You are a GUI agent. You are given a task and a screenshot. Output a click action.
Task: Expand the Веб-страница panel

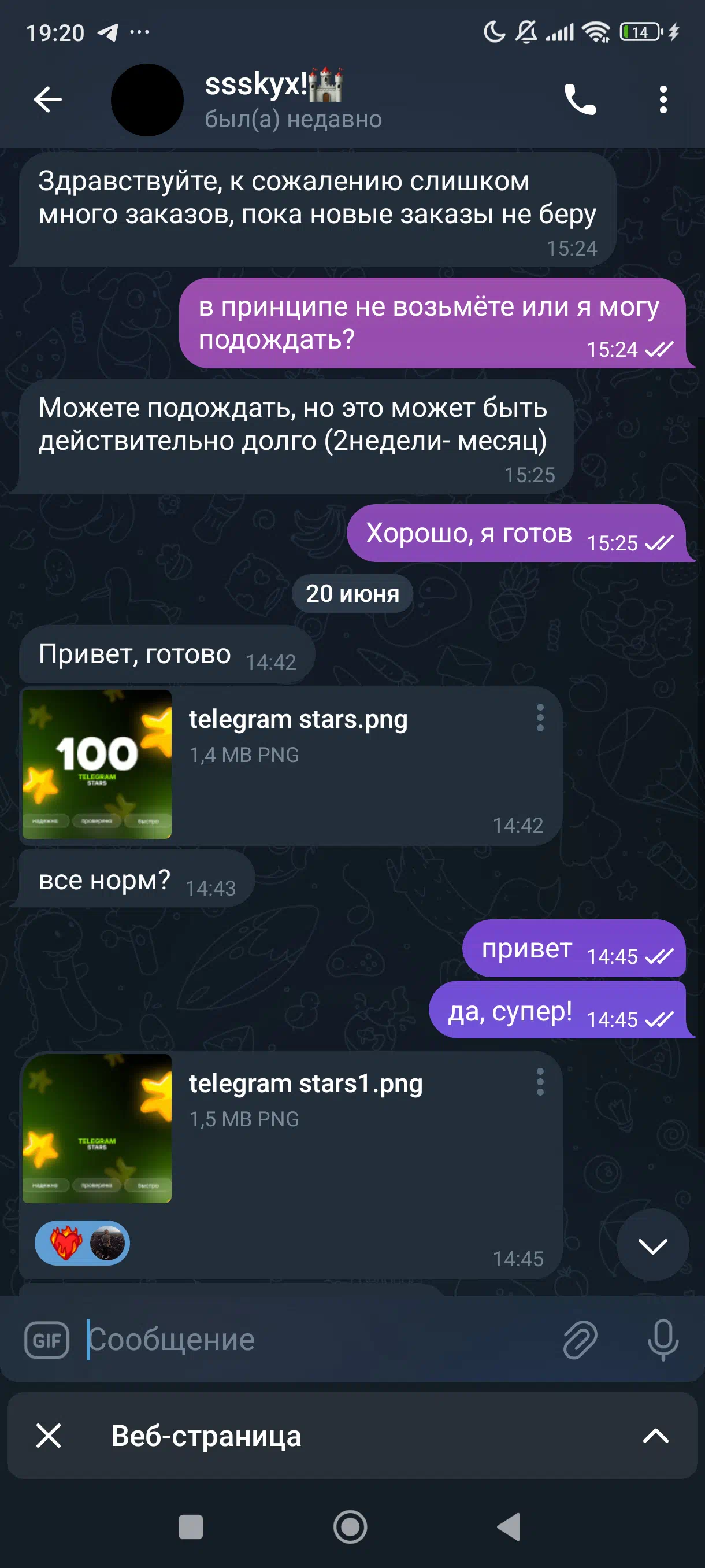point(656,1436)
